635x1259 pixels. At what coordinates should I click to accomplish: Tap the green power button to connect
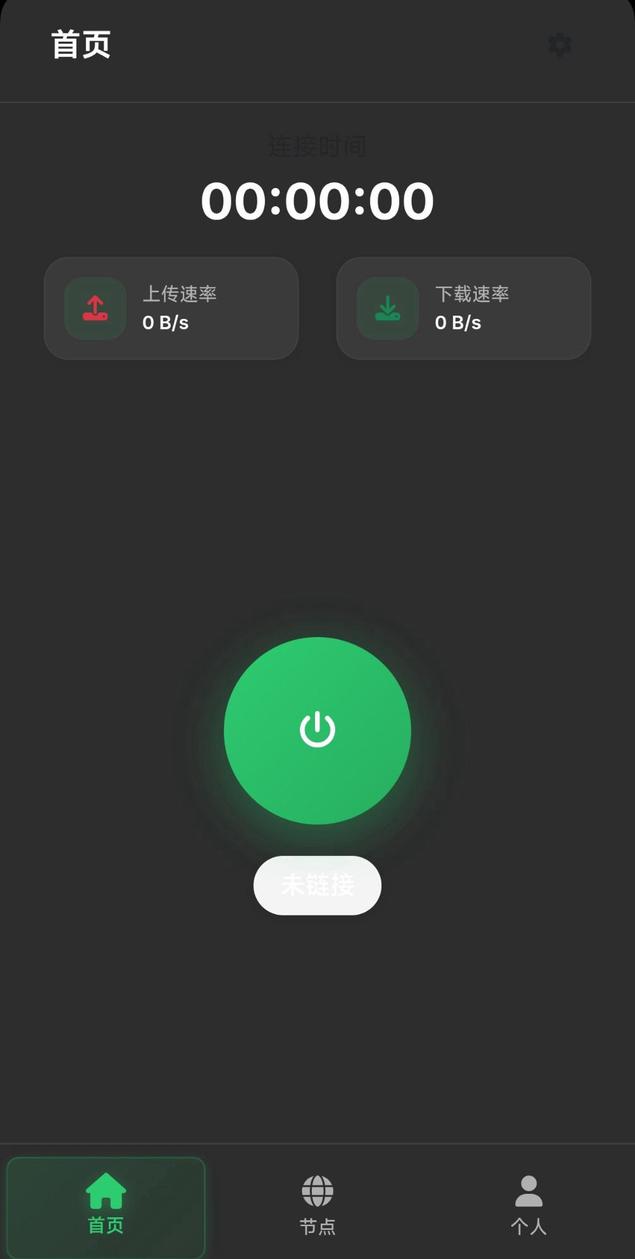(317, 730)
